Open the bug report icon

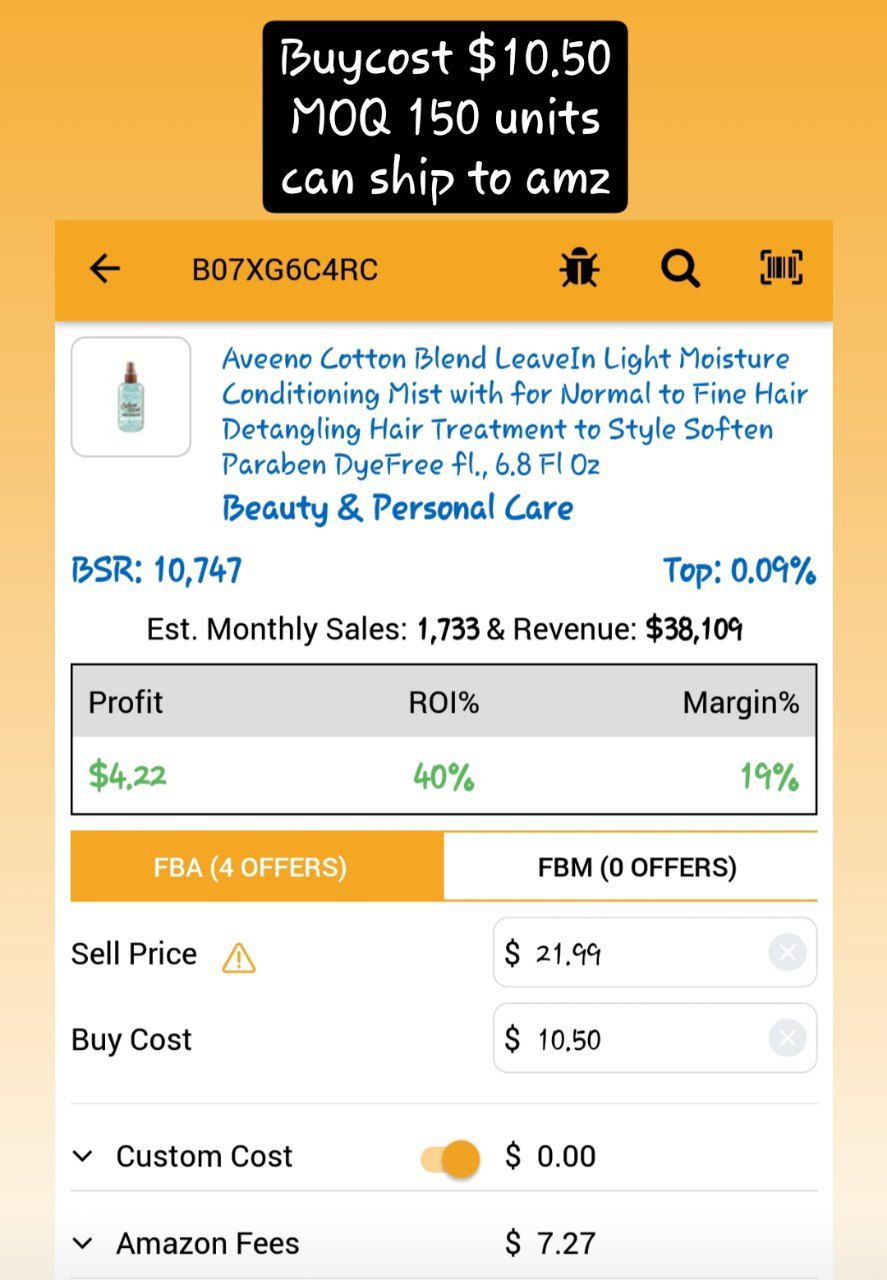coord(579,269)
